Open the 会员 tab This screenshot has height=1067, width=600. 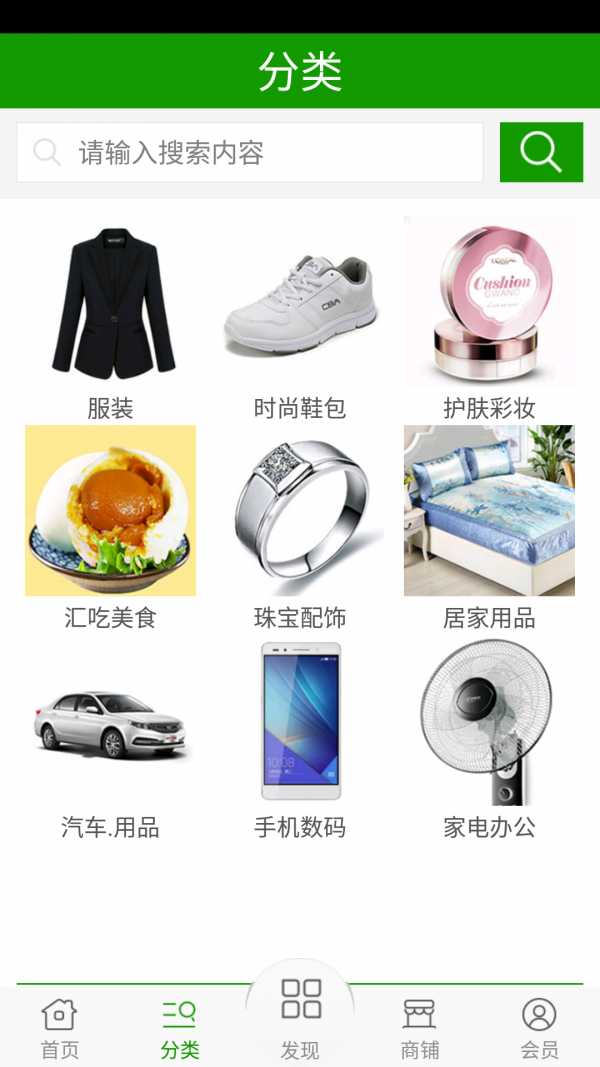[539, 1028]
